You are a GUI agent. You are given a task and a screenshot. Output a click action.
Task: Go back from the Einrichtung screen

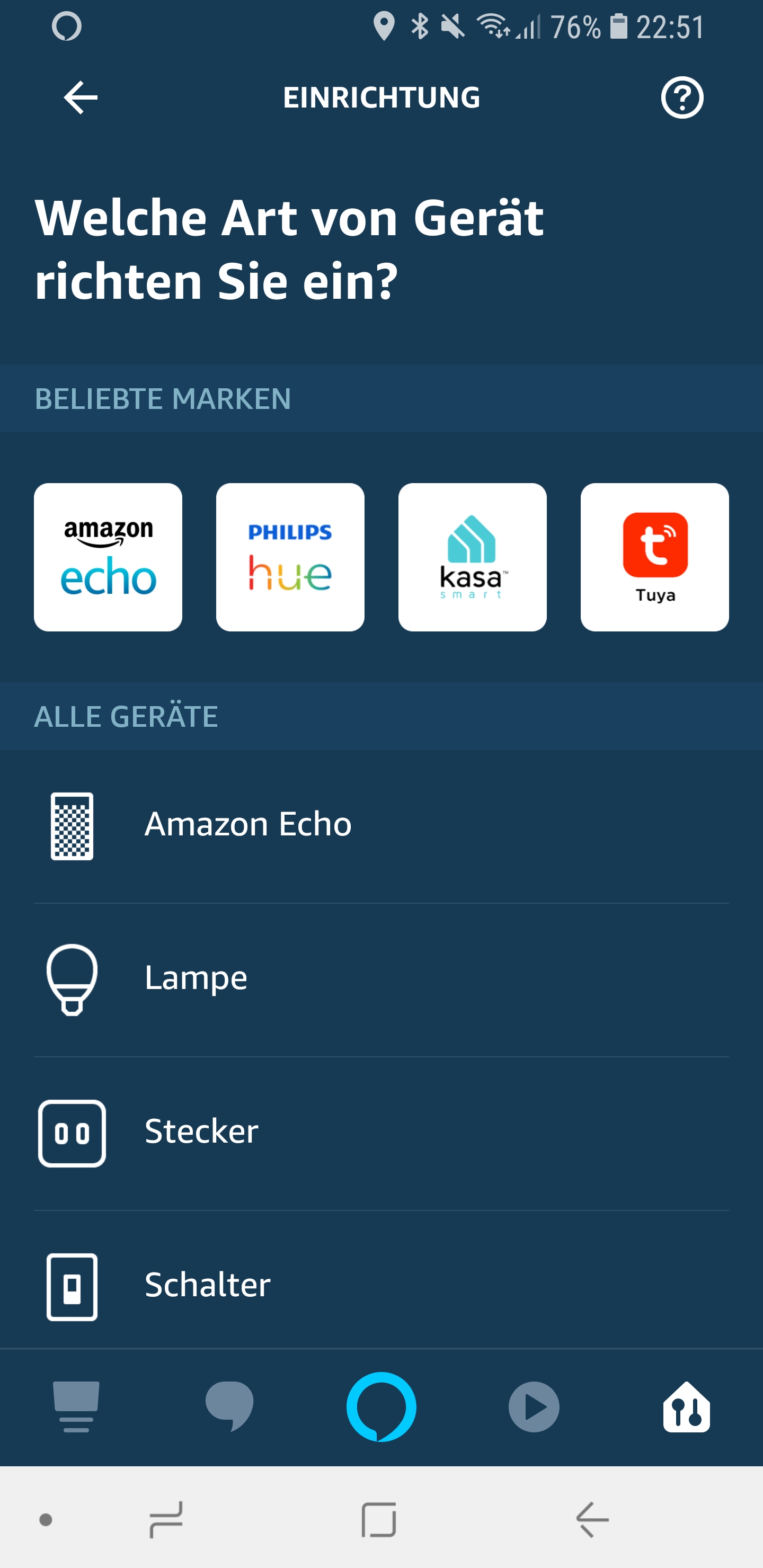point(81,97)
